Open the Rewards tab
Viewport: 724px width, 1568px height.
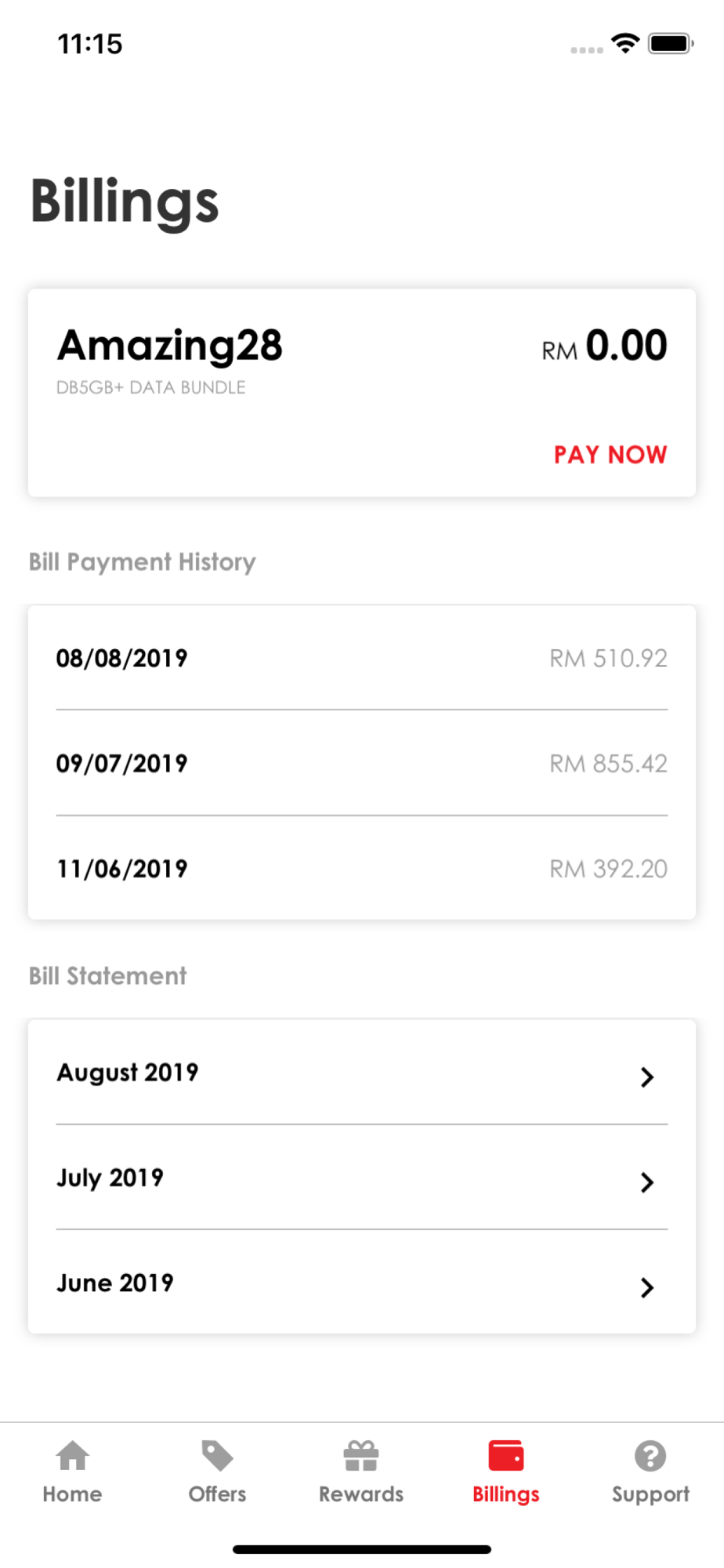click(x=361, y=1472)
